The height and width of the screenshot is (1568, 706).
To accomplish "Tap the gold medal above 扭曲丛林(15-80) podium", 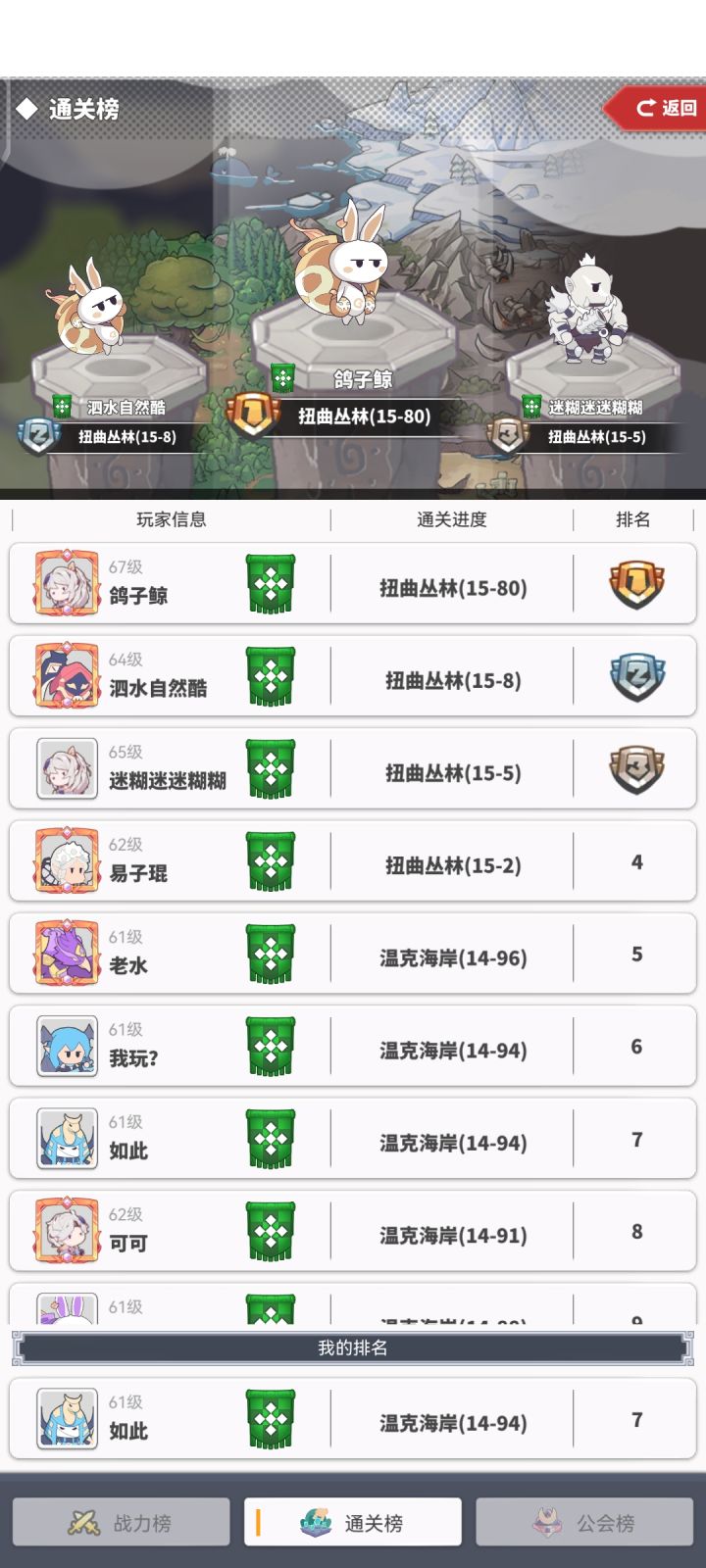I will pyautogui.click(x=253, y=411).
